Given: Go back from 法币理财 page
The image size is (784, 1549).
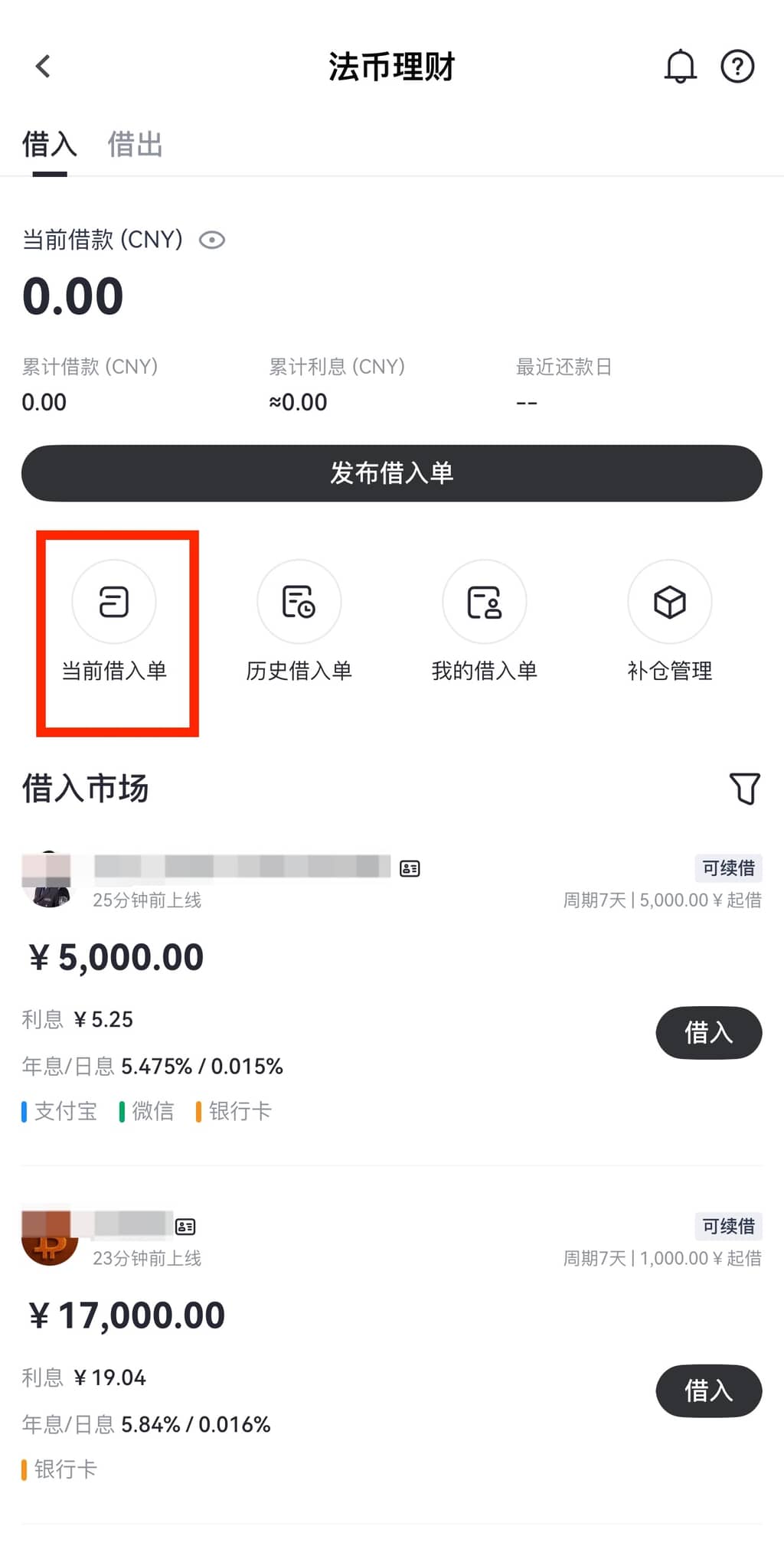Looking at the screenshot, I should pyautogui.click(x=43, y=66).
